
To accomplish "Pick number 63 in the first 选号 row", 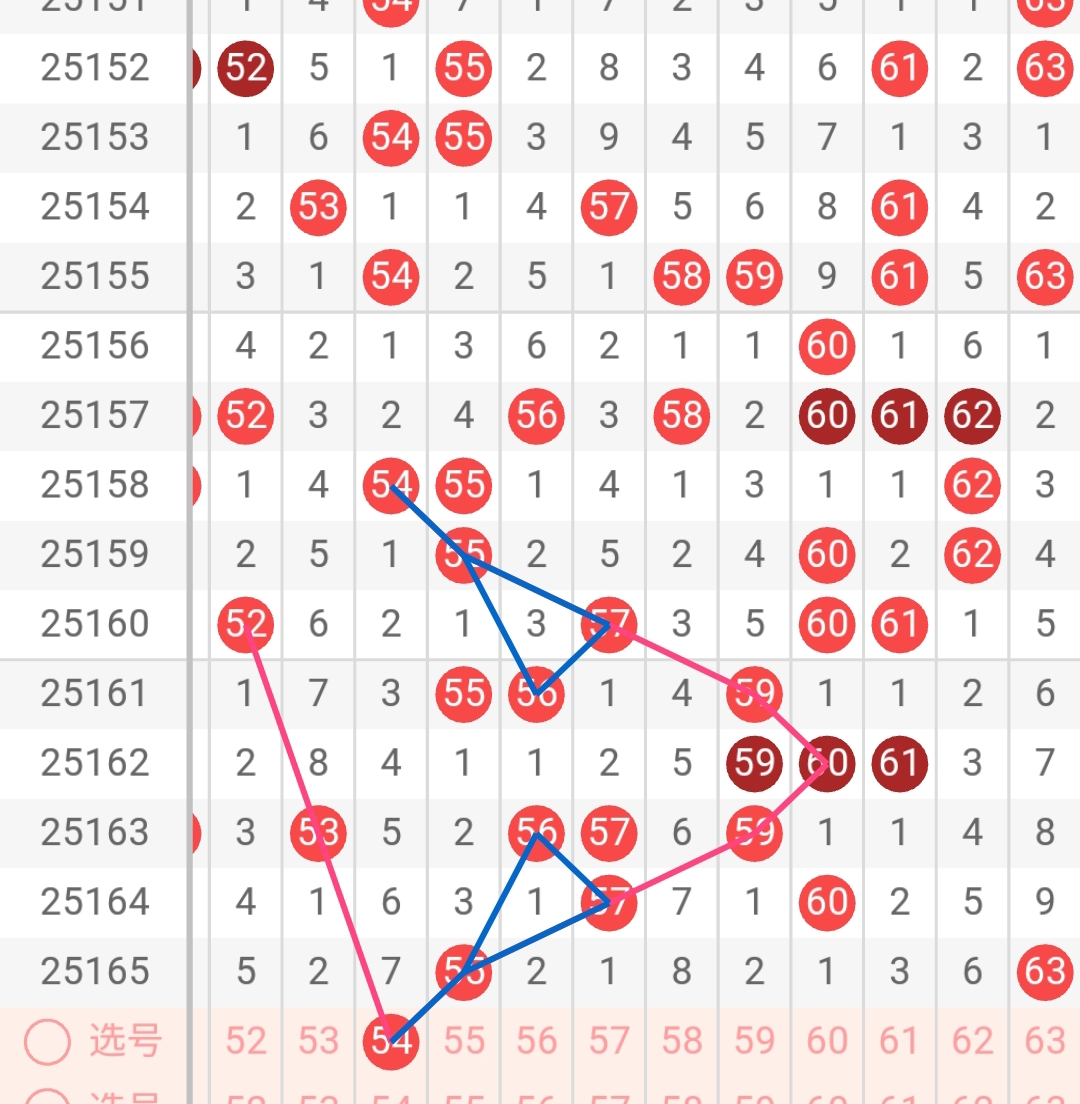I will pos(1045,1041).
